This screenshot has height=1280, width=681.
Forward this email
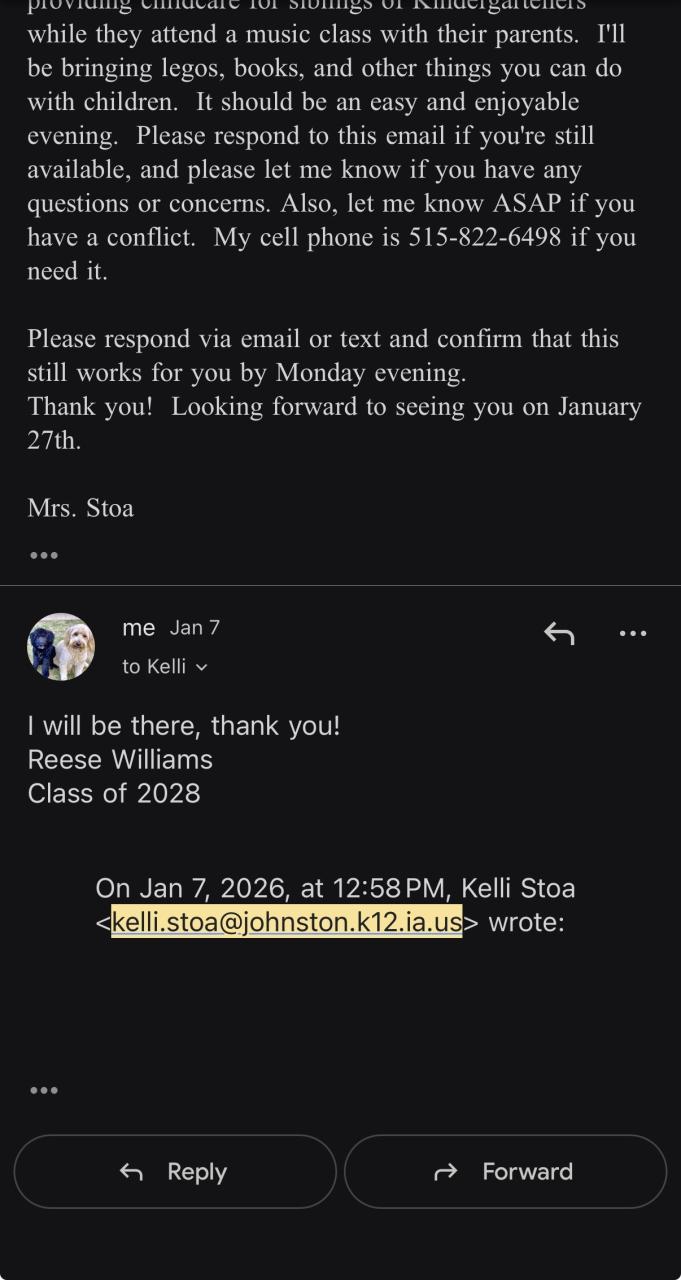505,1171
